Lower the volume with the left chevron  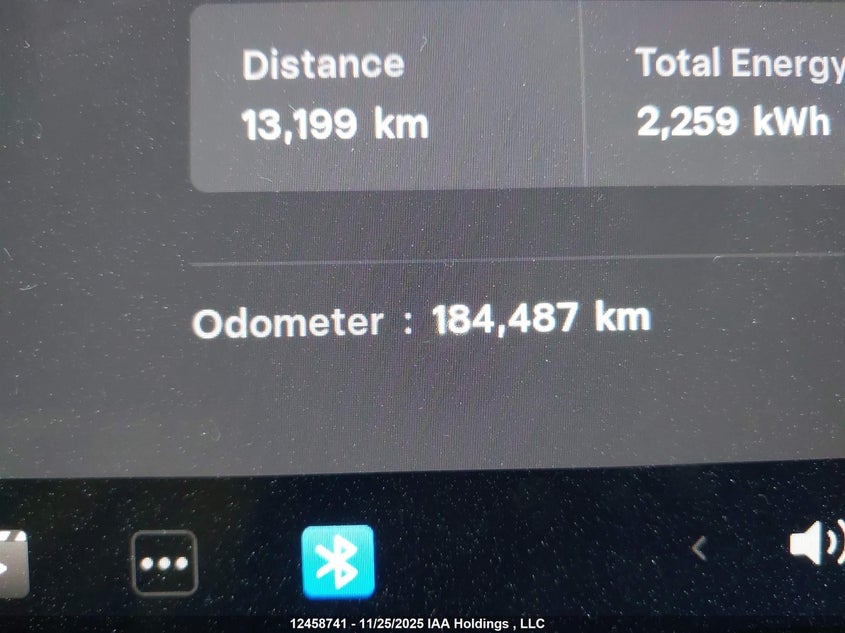[700, 548]
